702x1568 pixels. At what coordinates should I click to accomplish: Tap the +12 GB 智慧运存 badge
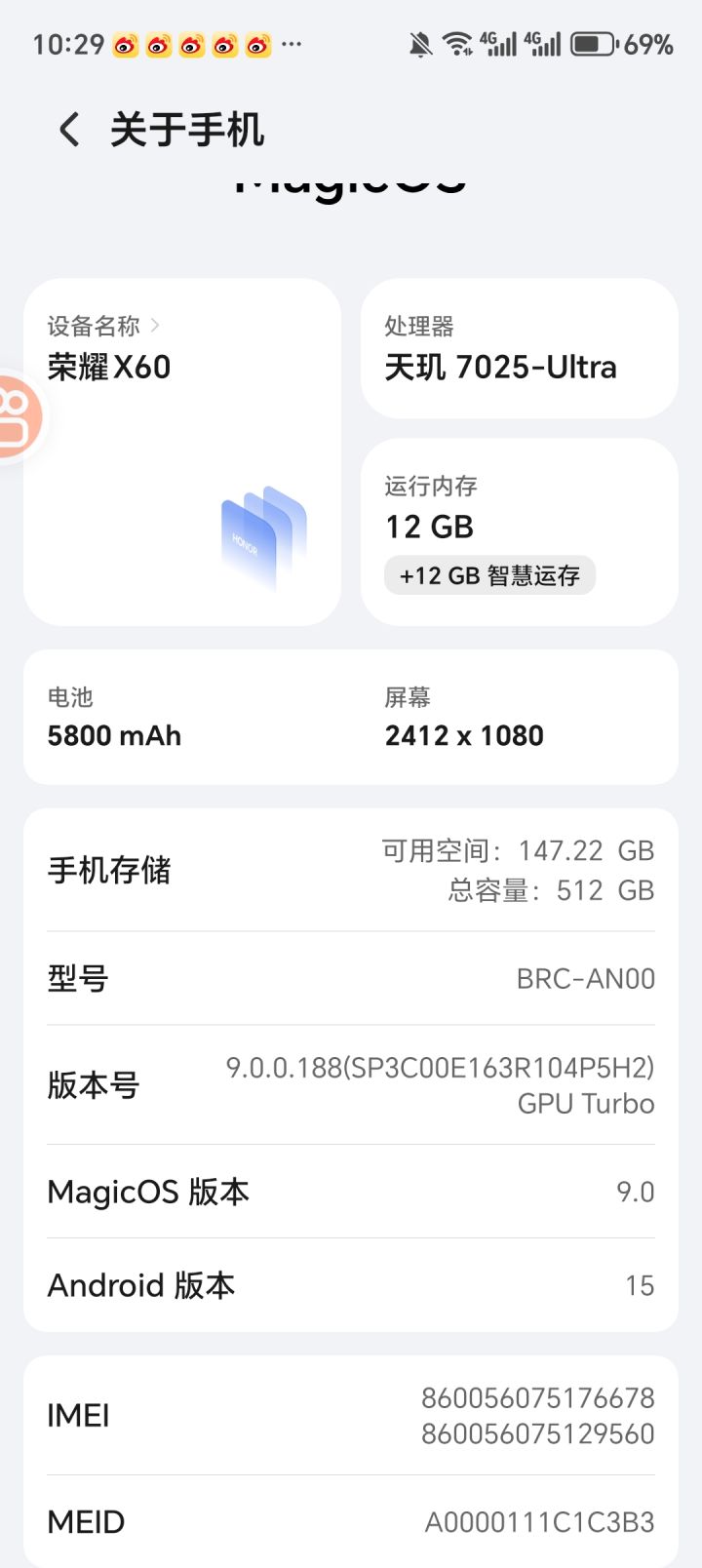(488, 575)
